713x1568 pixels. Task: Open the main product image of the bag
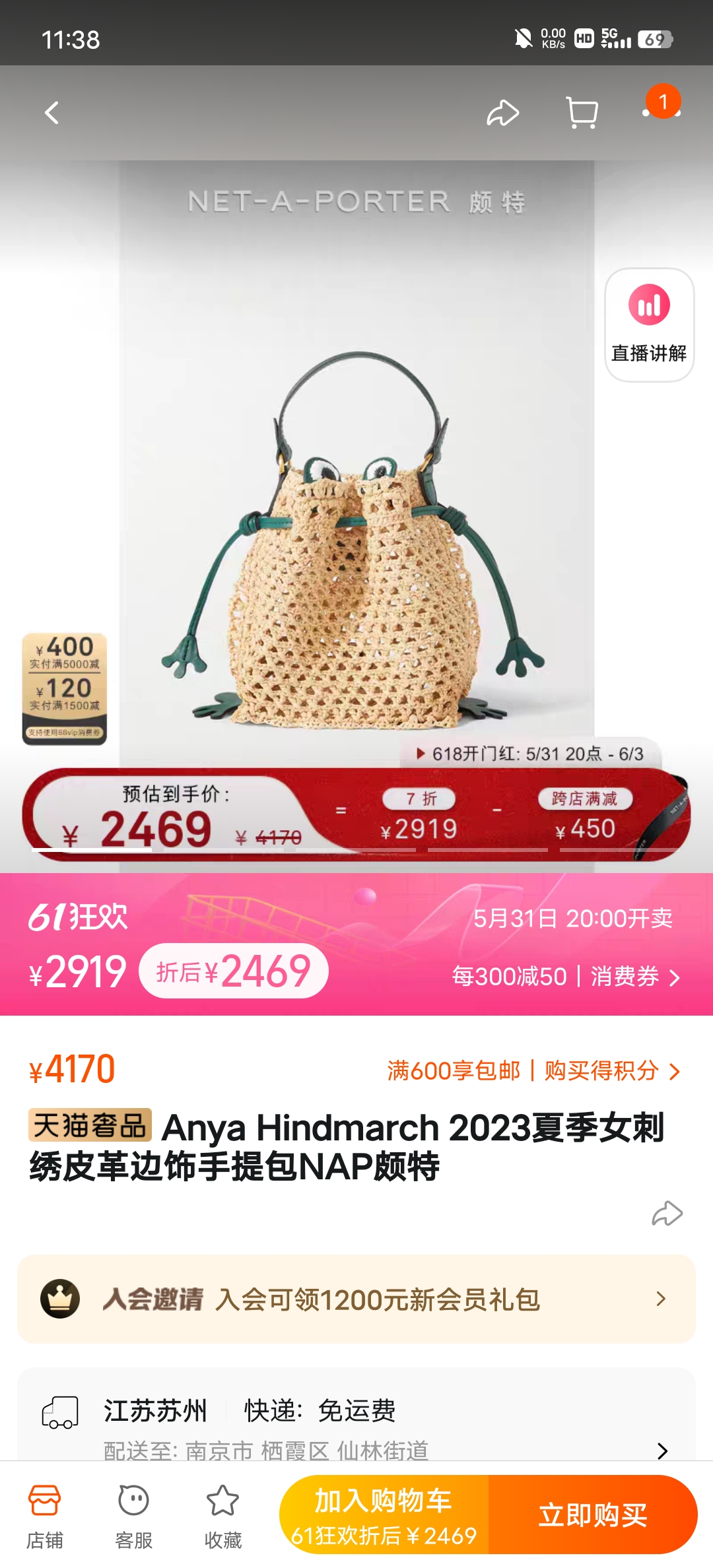[356, 541]
